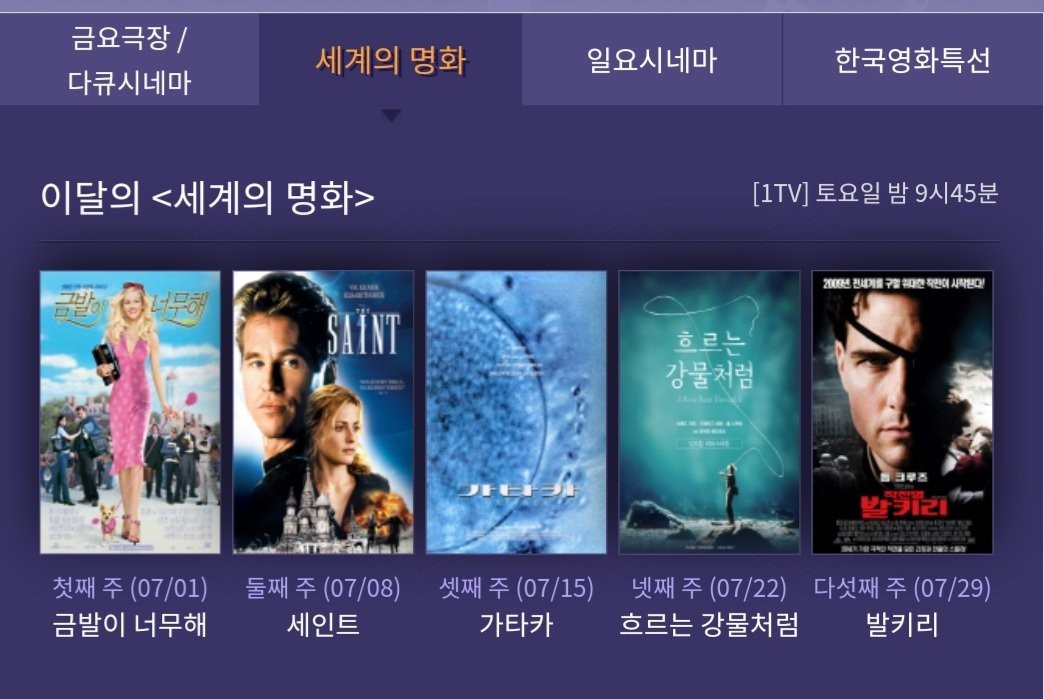Tap the 발키리 movie poster
The height and width of the screenshot is (699, 1044).
pyautogui.click(x=902, y=412)
